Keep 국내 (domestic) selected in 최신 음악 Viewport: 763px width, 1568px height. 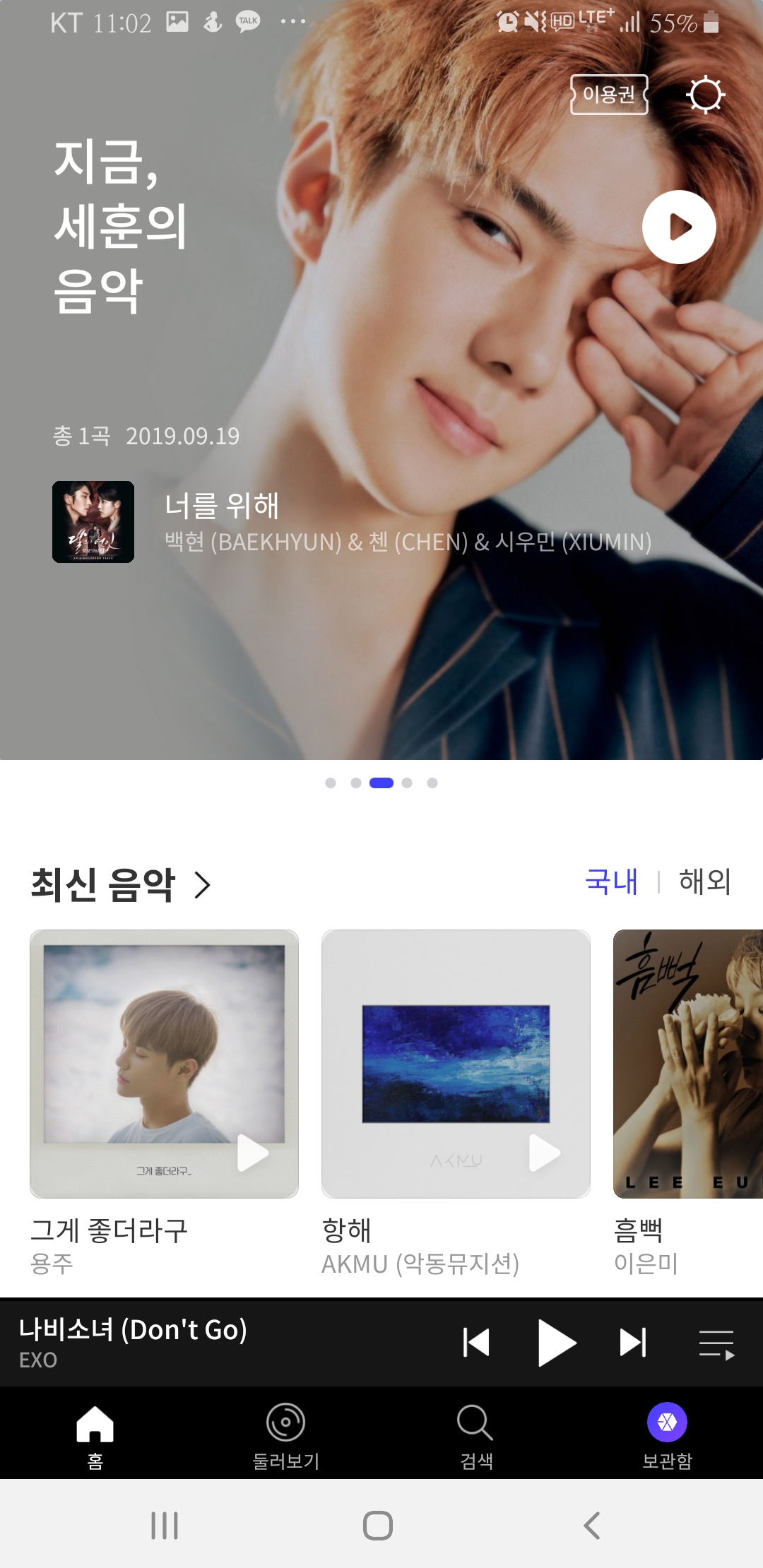pos(612,881)
